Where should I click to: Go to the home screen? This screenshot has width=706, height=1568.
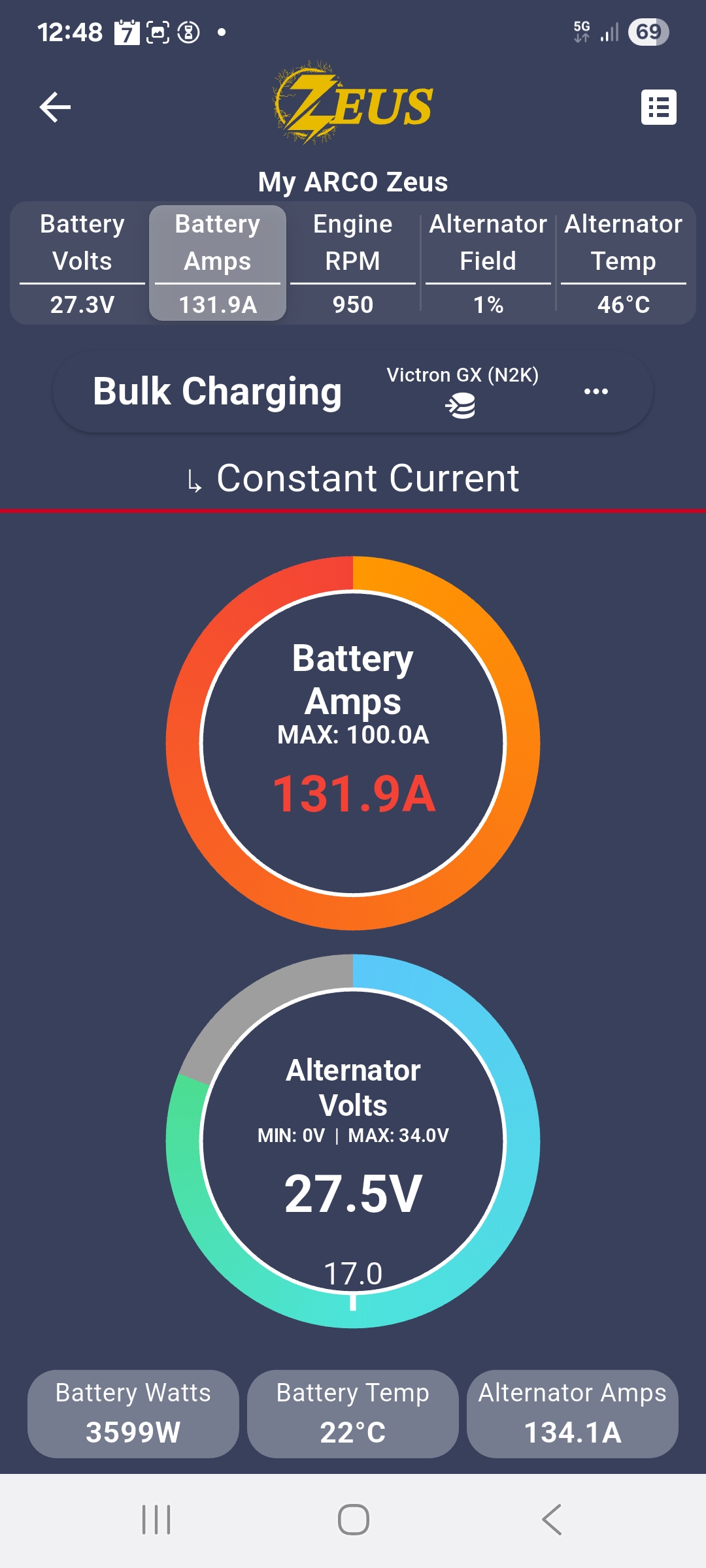coord(353,1520)
